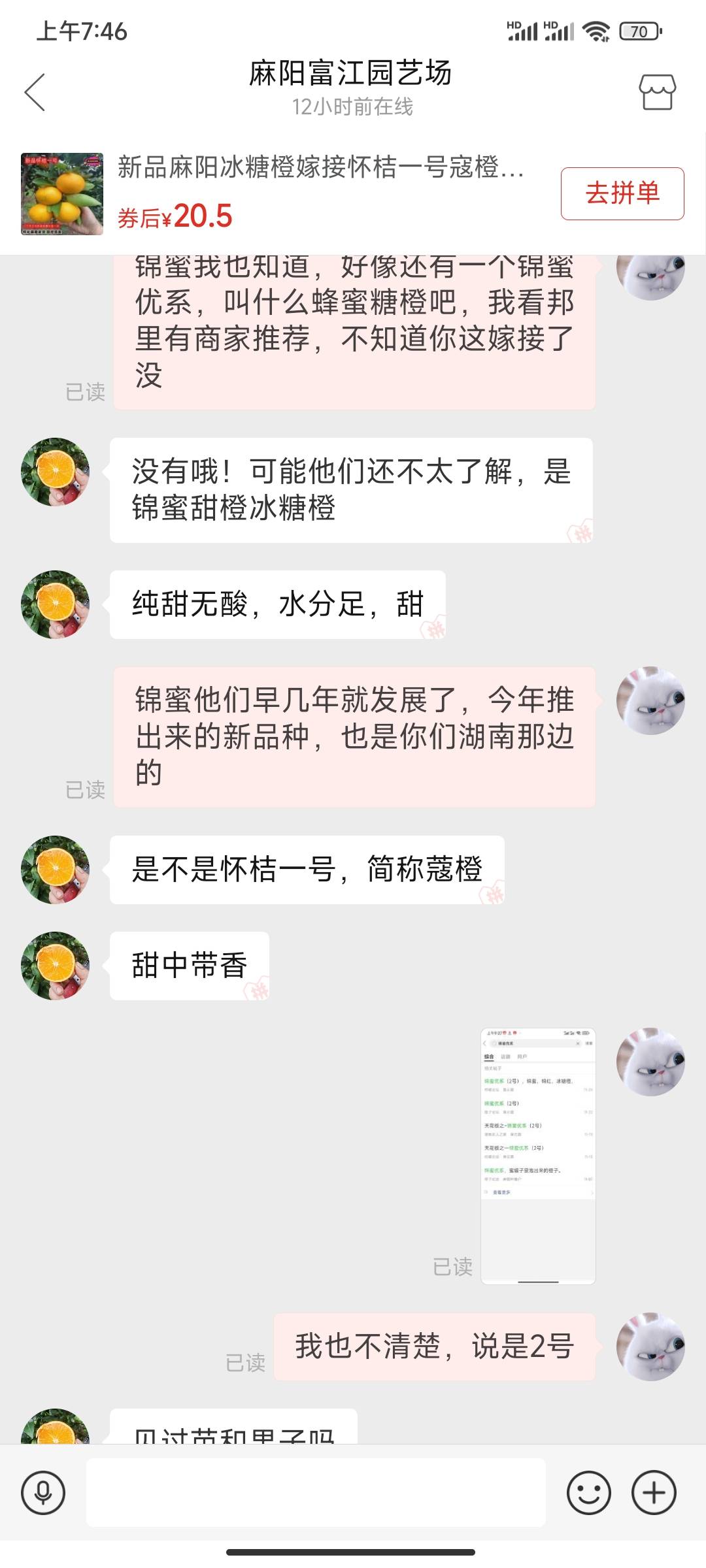View seller avatar beside 甜中带香
The width and height of the screenshot is (706, 1568).
click(56, 966)
